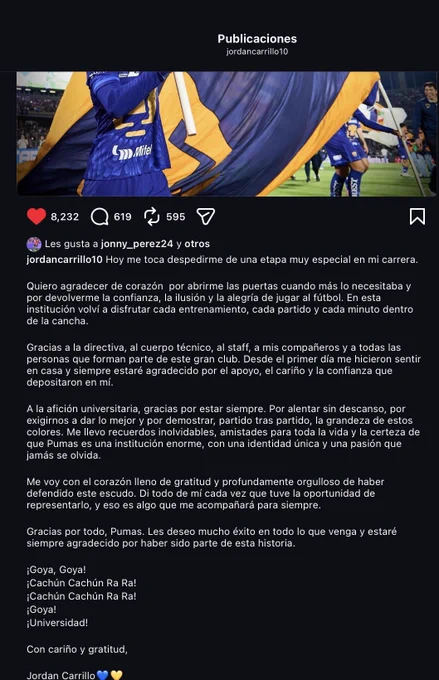Image resolution: width=439 pixels, height=680 pixels.
Task: Open jordancarrillo10 username in the caption
Action: tap(64, 260)
